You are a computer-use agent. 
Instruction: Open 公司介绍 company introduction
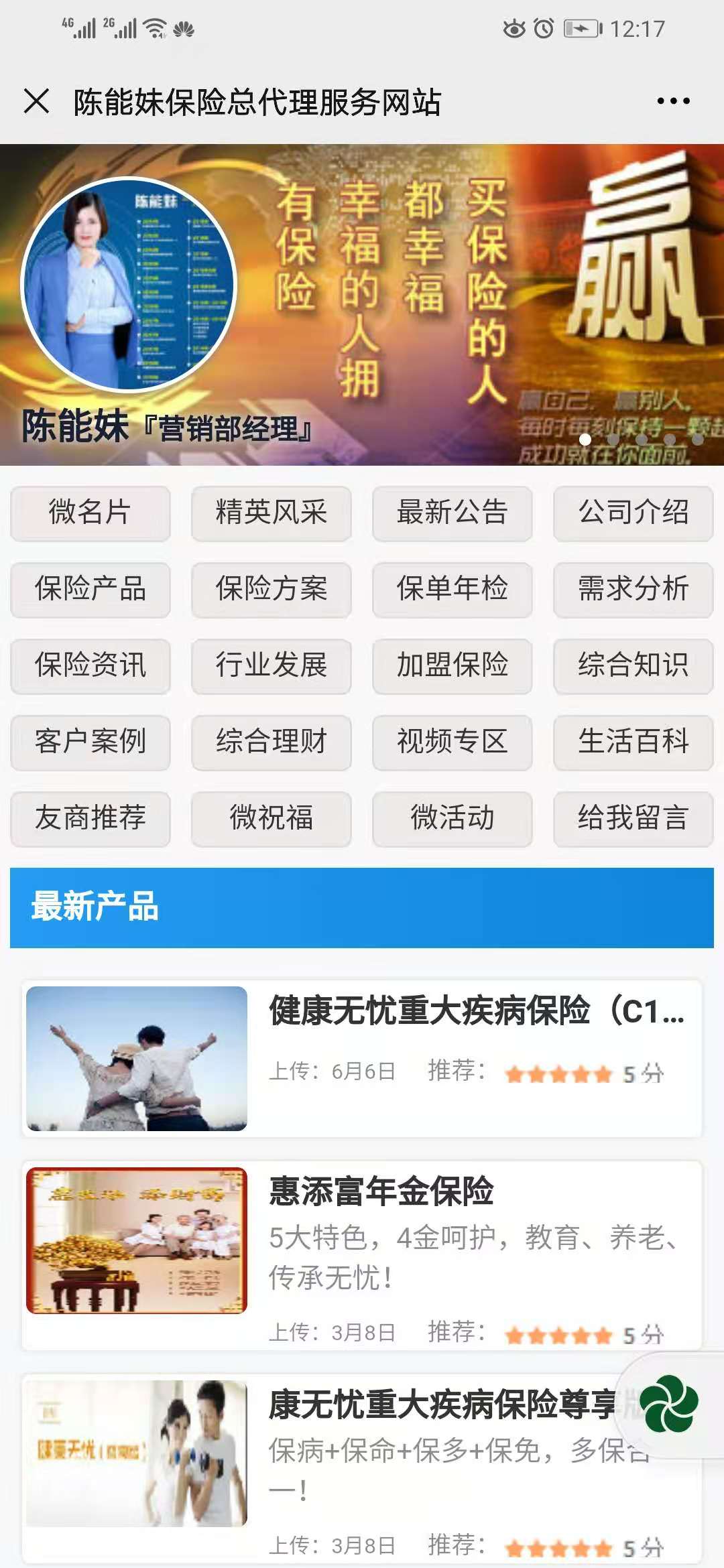[633, 513]
